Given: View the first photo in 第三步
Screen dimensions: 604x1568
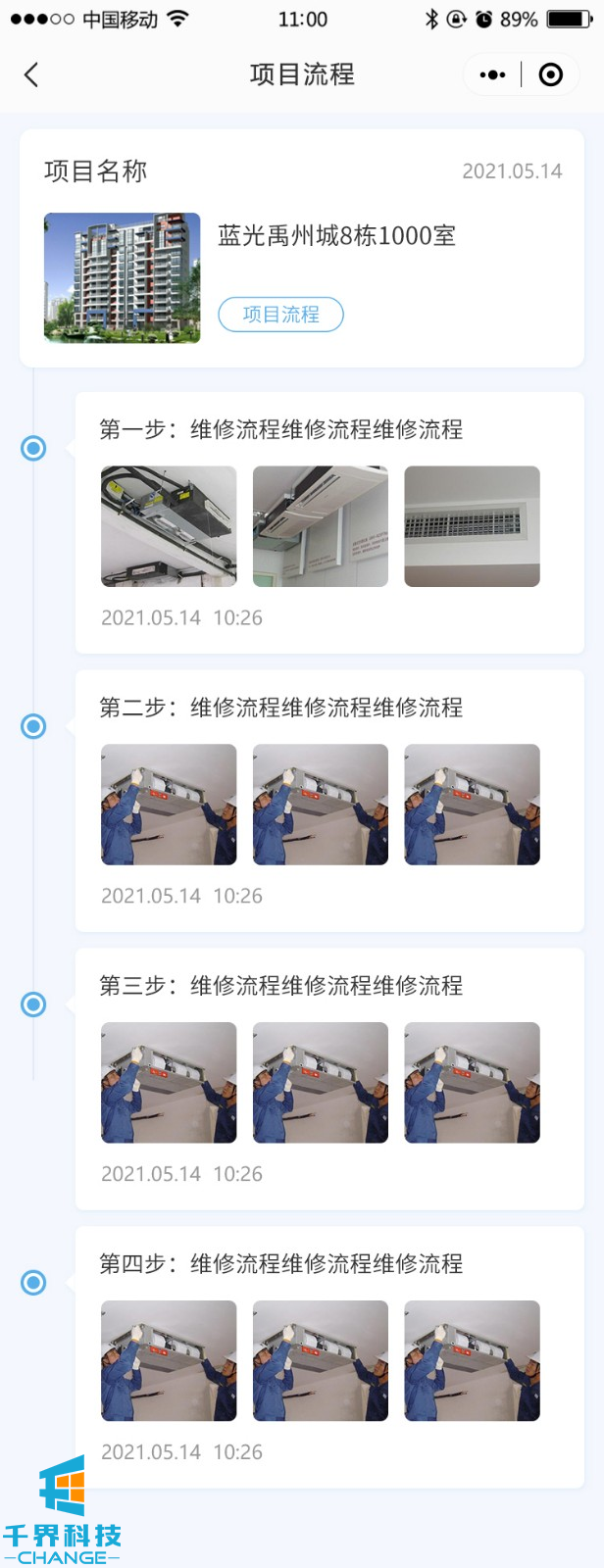Looking at the screenshot, I should point(169,1083).
